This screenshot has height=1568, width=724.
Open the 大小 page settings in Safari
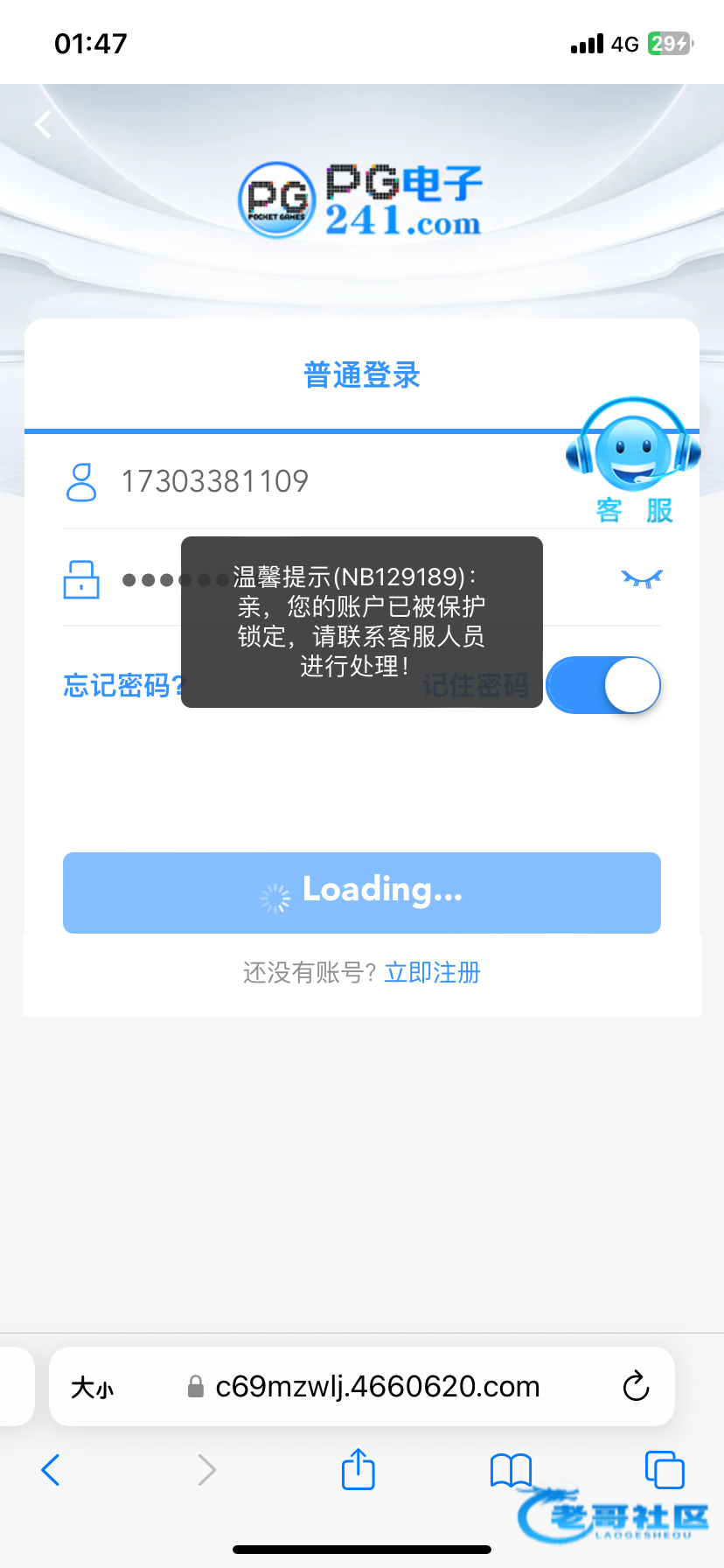(x=93, y=1387)
